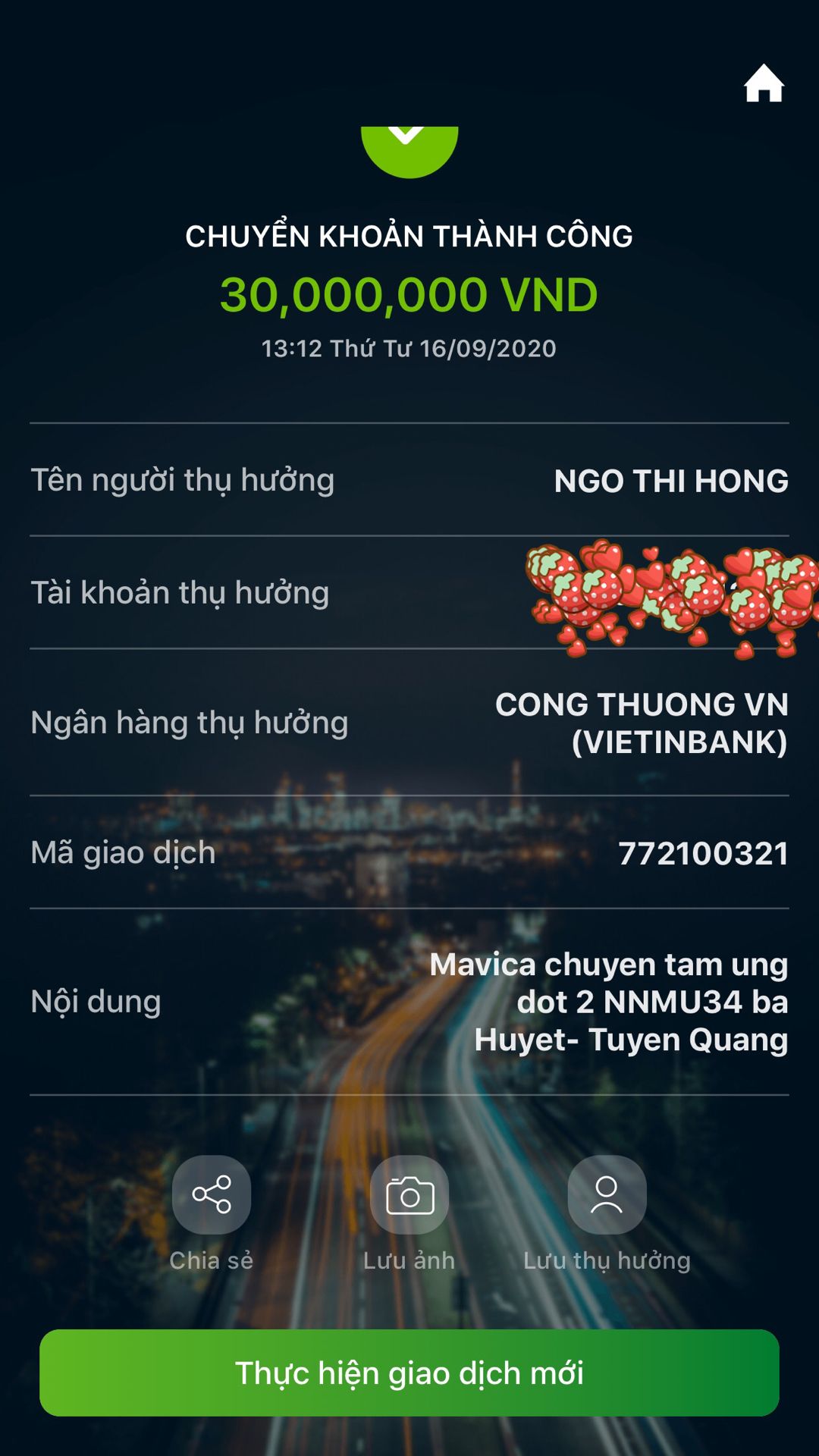The image size is (819, 1456).
Task: Save beneficiary with Lưu thụ hưởng
Action: [607, 1195]
